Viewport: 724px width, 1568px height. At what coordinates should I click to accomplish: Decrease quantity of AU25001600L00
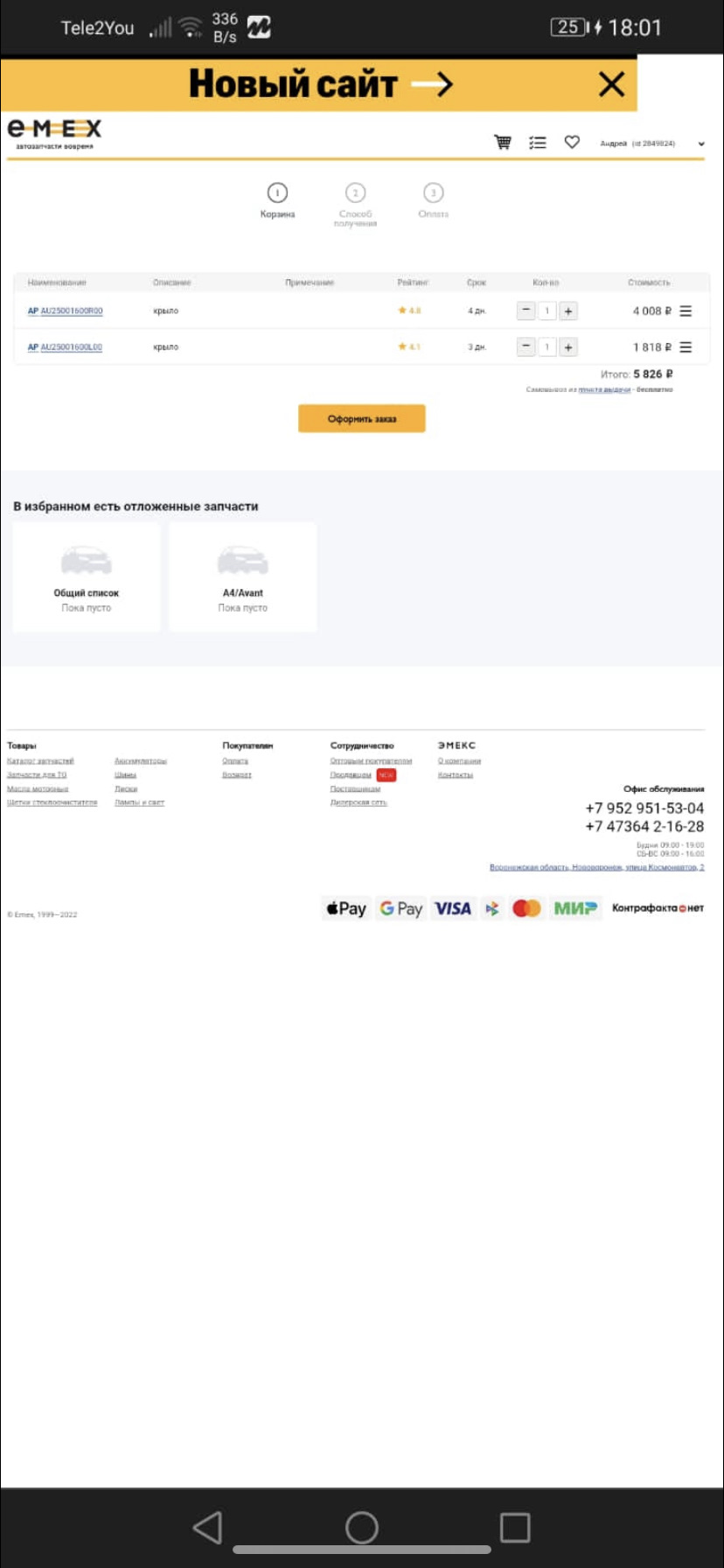[526, 347]
